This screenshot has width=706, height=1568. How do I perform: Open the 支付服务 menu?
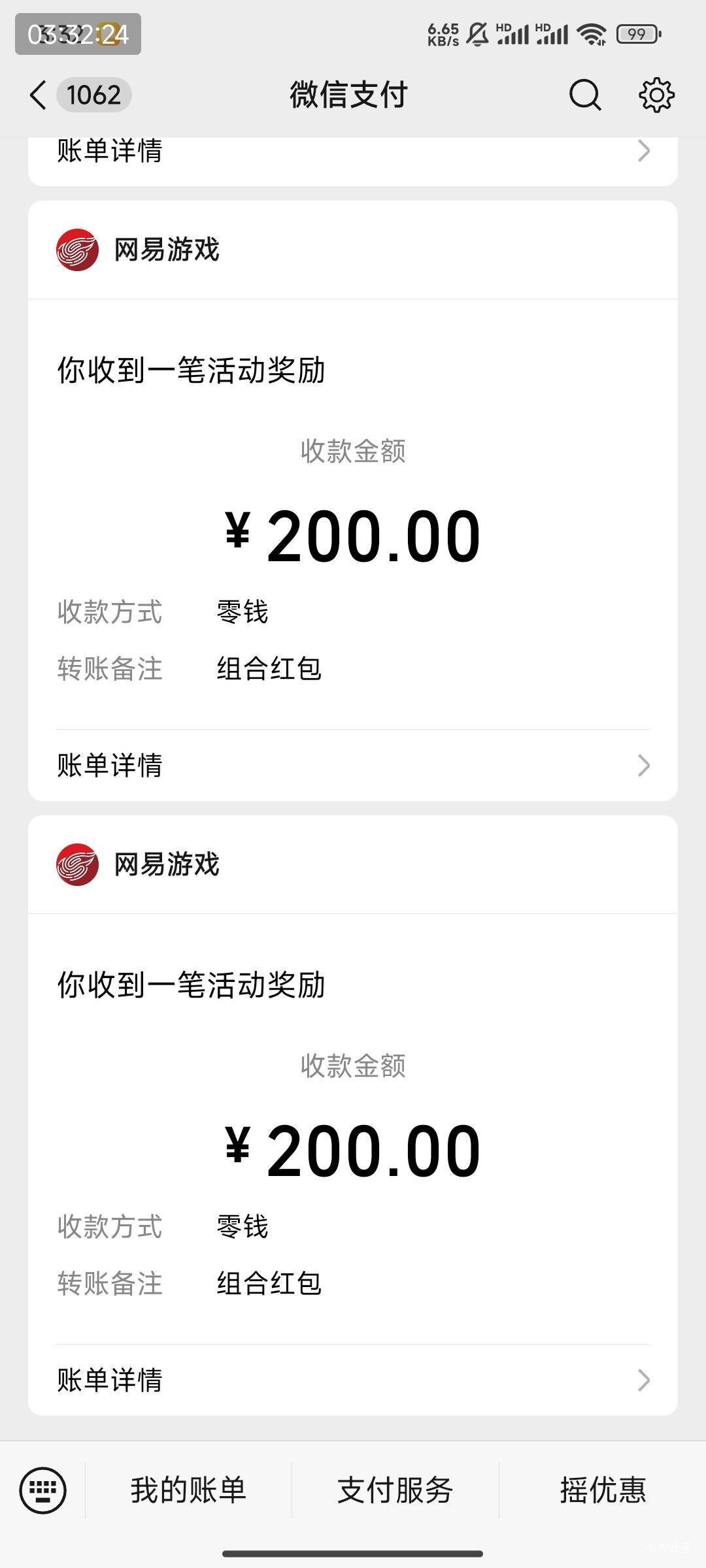395,1490
